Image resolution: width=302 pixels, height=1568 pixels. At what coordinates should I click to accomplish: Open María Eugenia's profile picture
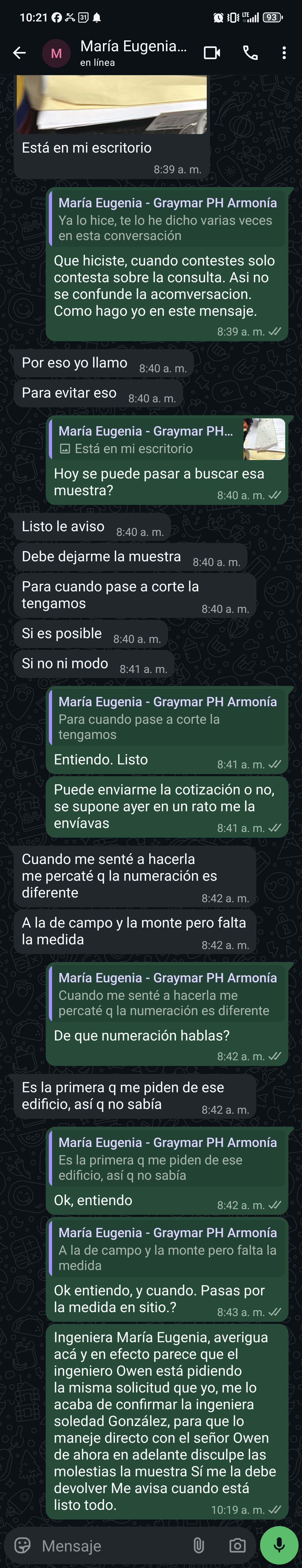56,53
